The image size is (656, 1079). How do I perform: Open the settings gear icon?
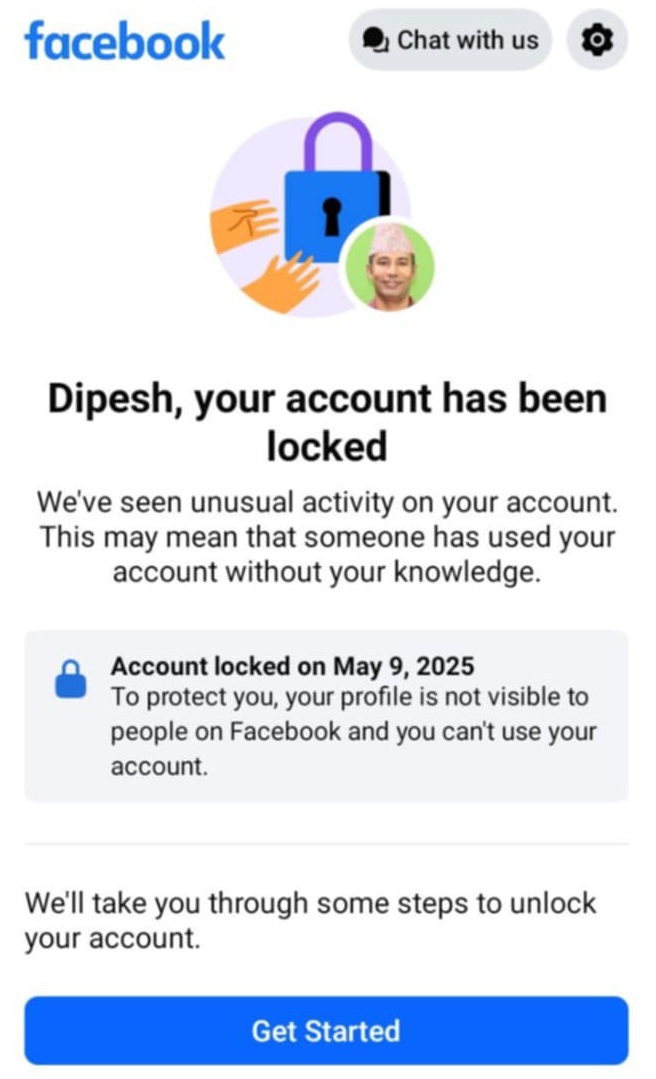[597, 40]
